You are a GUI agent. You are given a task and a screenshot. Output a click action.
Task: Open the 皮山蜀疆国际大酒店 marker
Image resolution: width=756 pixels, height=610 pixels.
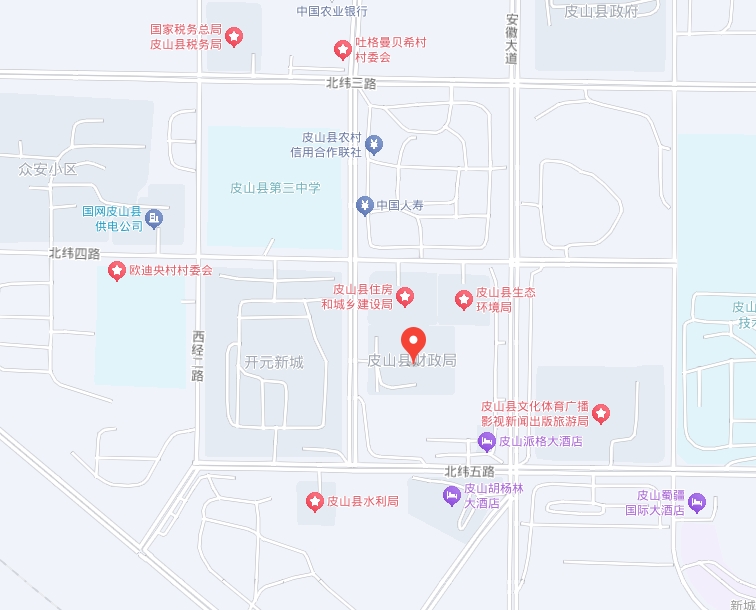[697, 502]
